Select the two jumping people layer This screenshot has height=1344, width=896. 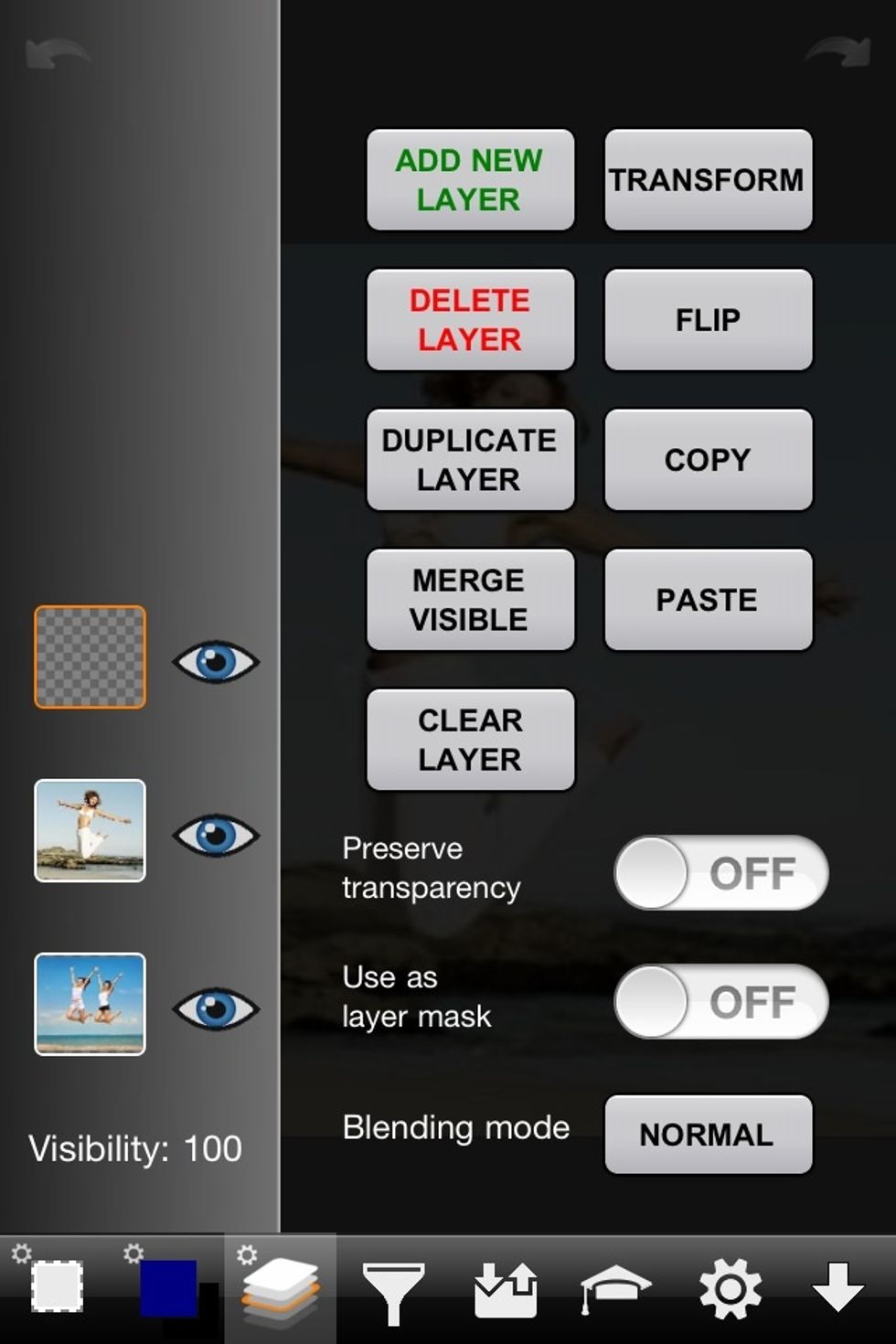pyautogui.click(x=90, y=1004)
